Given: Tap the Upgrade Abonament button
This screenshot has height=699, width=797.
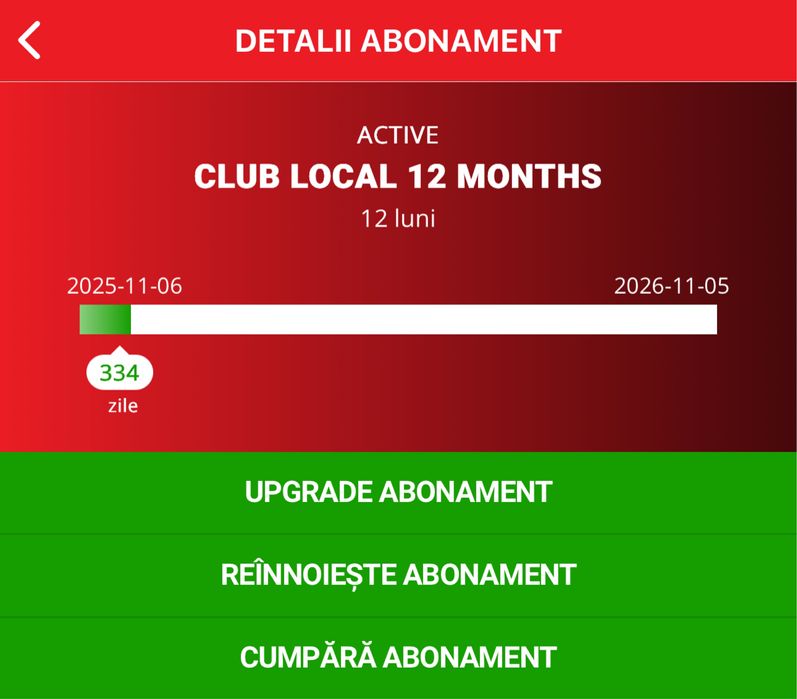Looking at the screenshot, I should pyautogui.click(x=398, y=492).
